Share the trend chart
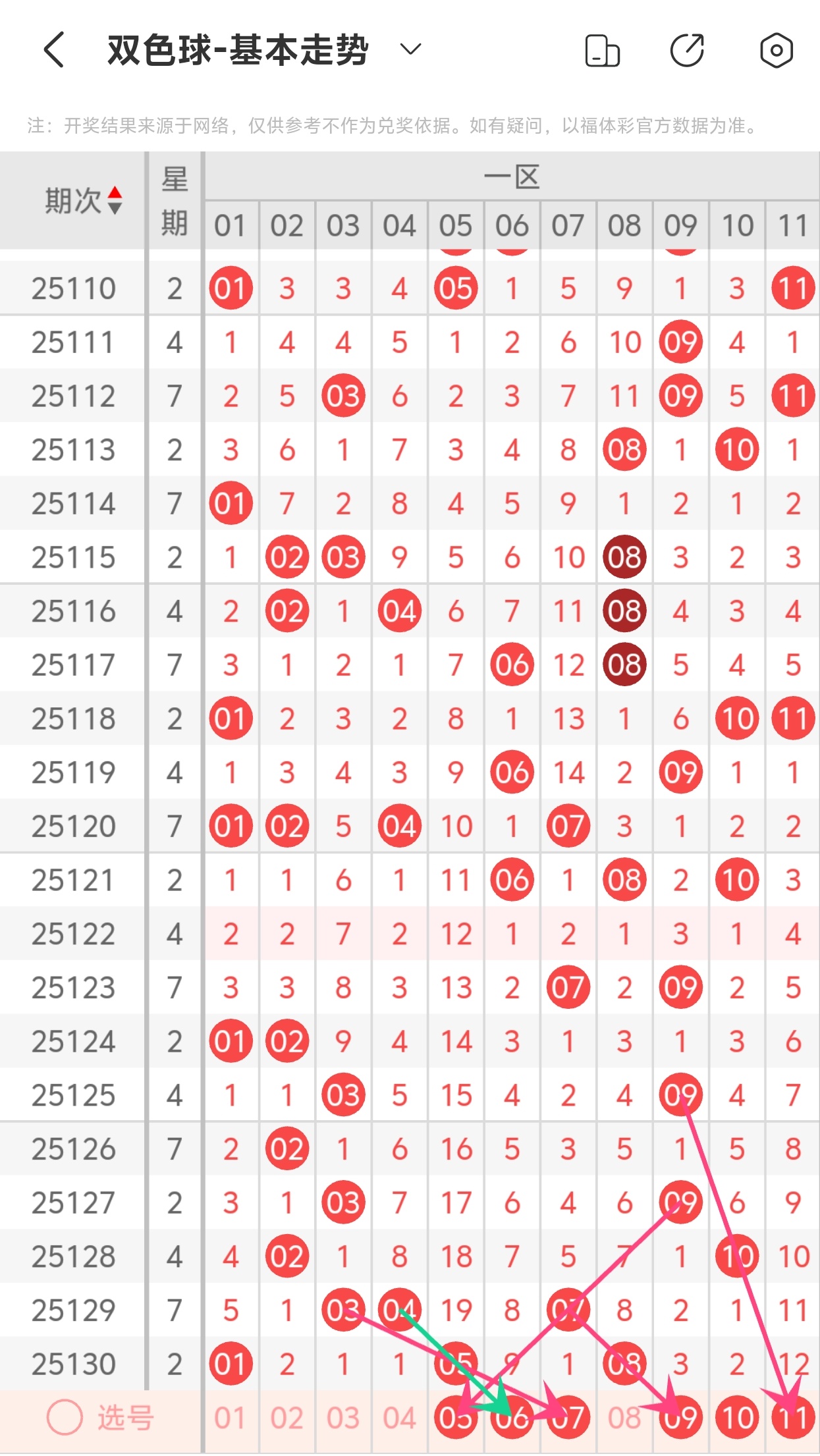This screenshot has height=1456, width=820. (x=687, y=51)
